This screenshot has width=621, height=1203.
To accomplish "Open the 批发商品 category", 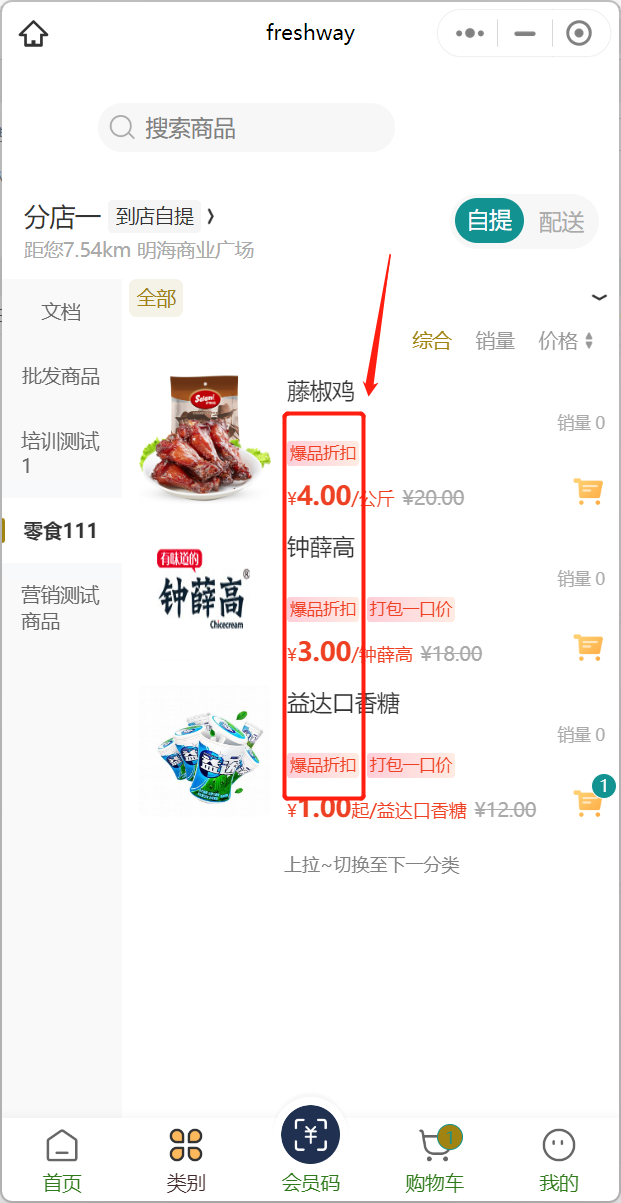I will 61,376.
